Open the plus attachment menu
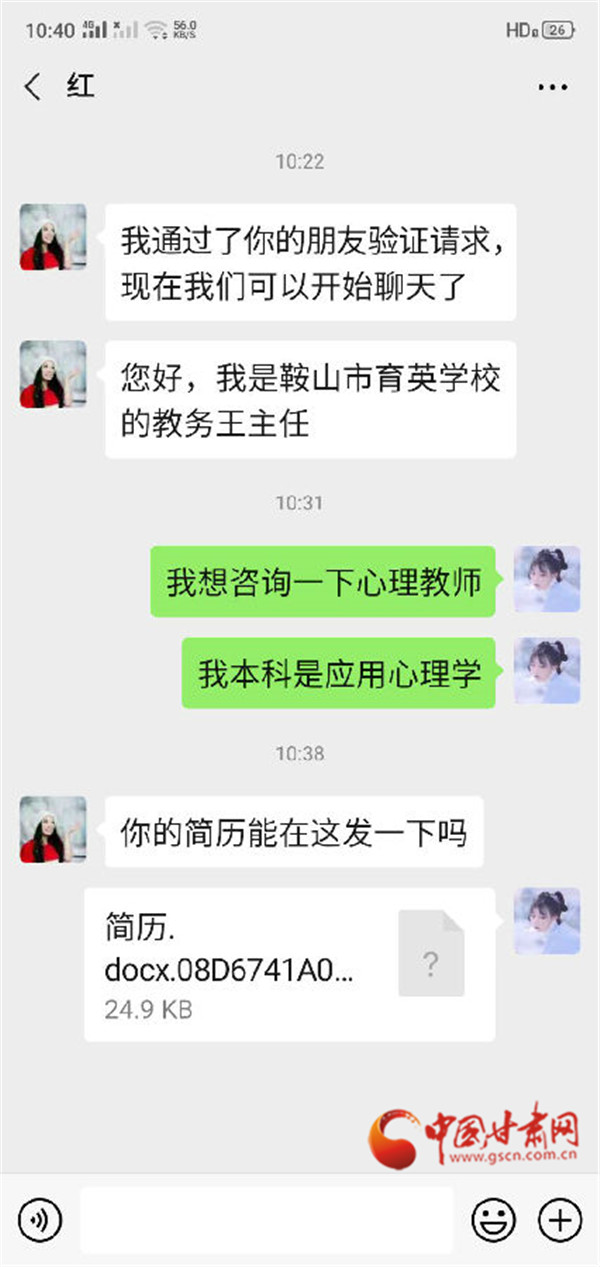The height and width of the screenshot is (1267, 600). click(559, 1220)
